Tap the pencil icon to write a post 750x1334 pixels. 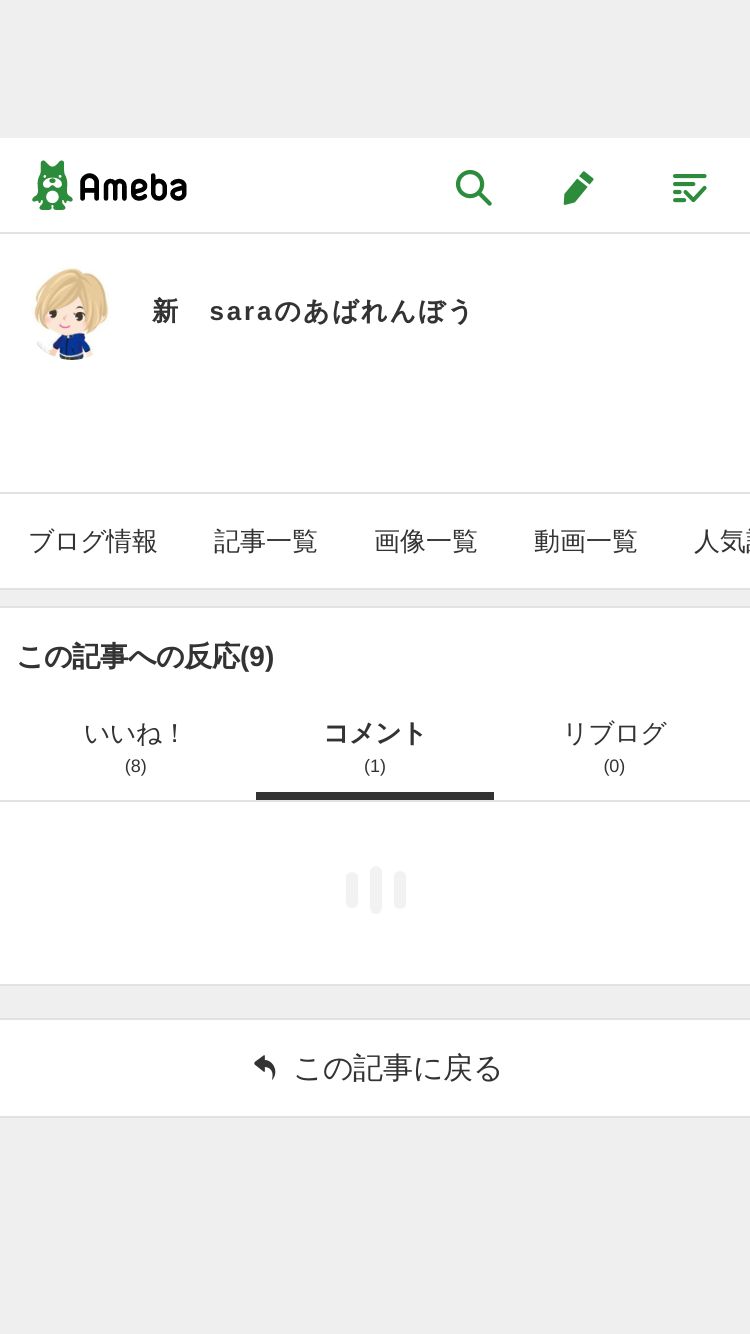pos(578,187)
